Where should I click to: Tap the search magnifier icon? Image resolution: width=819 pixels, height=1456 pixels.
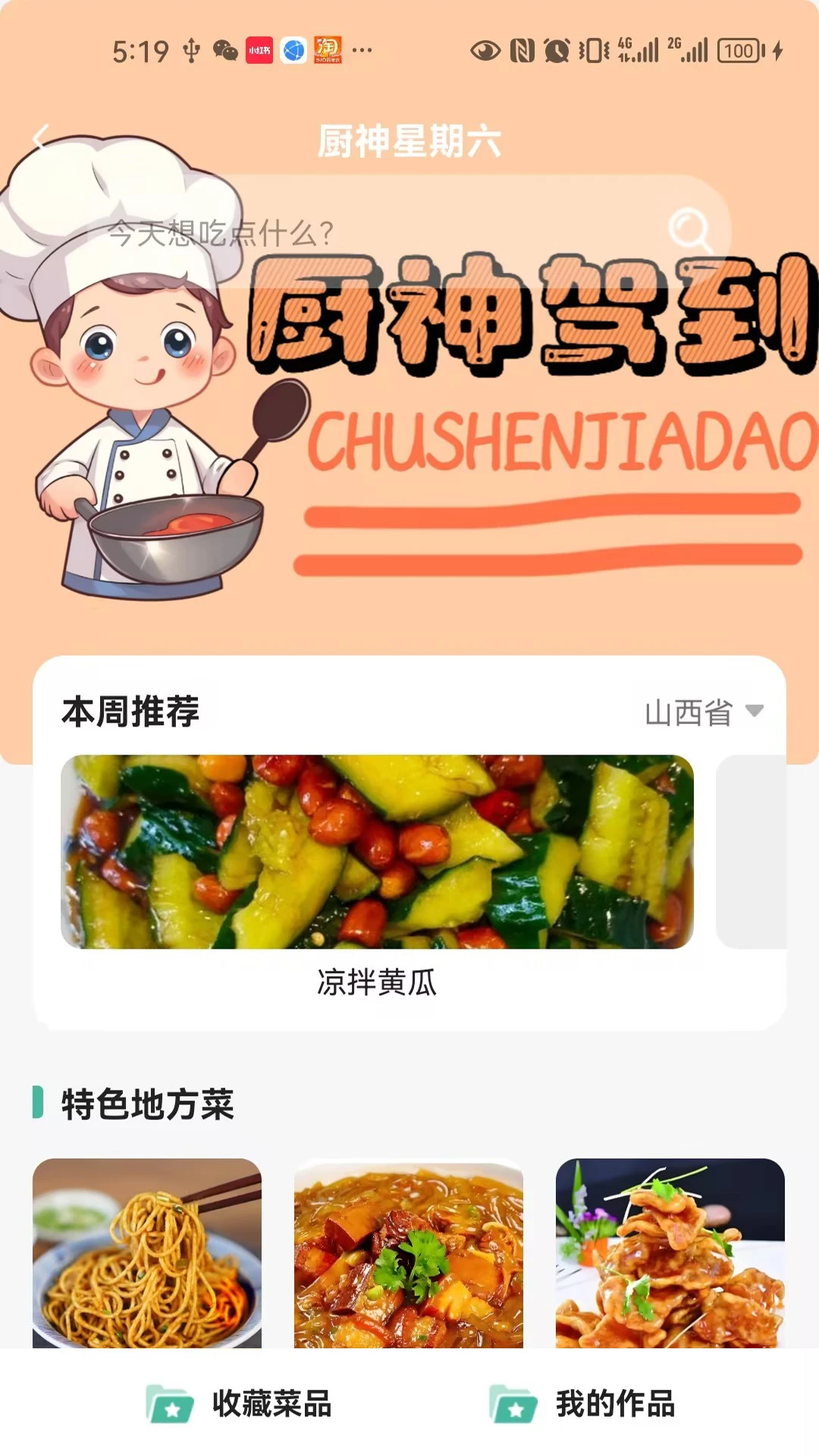pyautogui.click(x=689, y=229)
